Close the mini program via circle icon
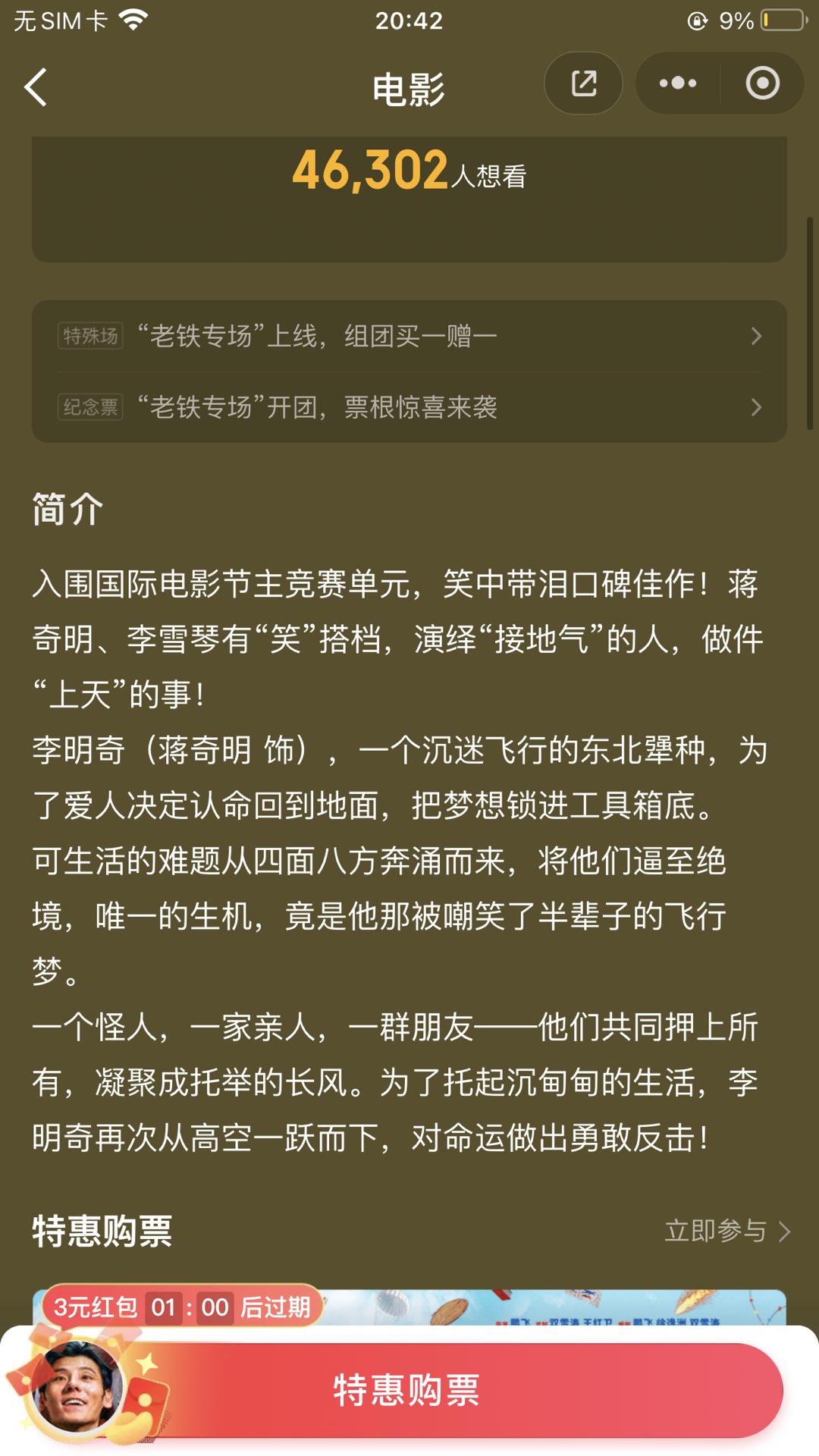The height and width of the screenshot is (1456, 819). [762, 83]
